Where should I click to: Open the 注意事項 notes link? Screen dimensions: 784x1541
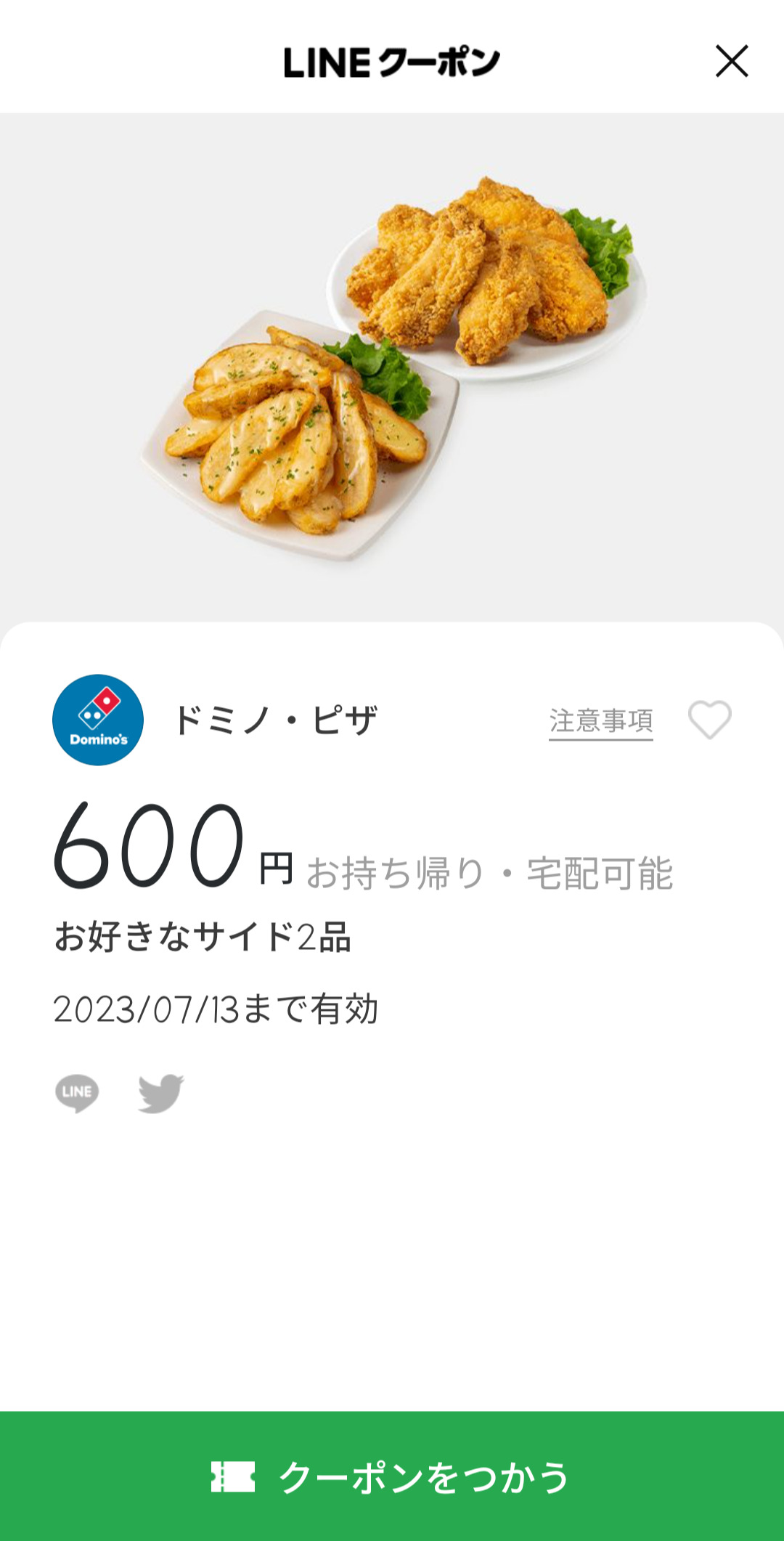click(x=600, y=721)
